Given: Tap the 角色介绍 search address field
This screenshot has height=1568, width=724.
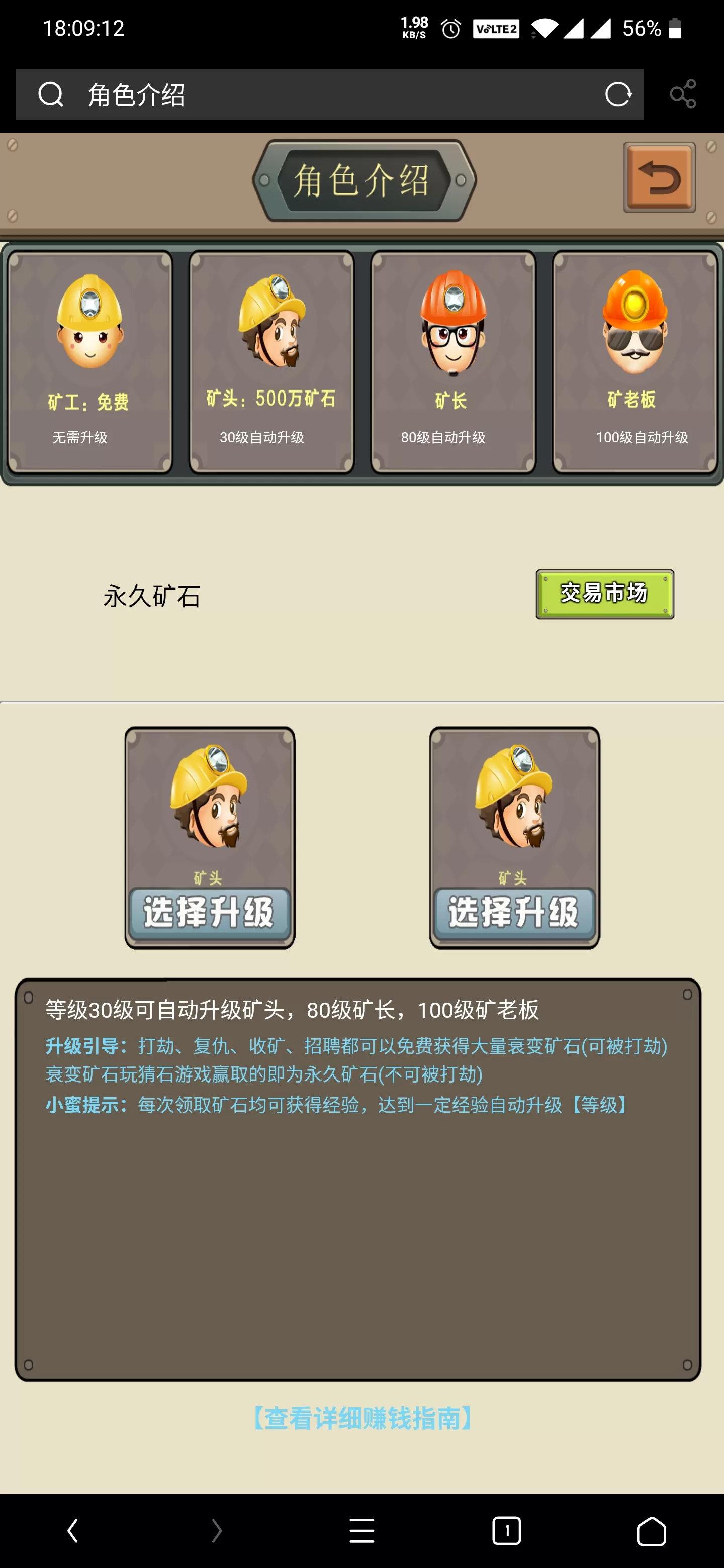Looking at the screenshot, I should pyautogui.click(x=329, y=94).
